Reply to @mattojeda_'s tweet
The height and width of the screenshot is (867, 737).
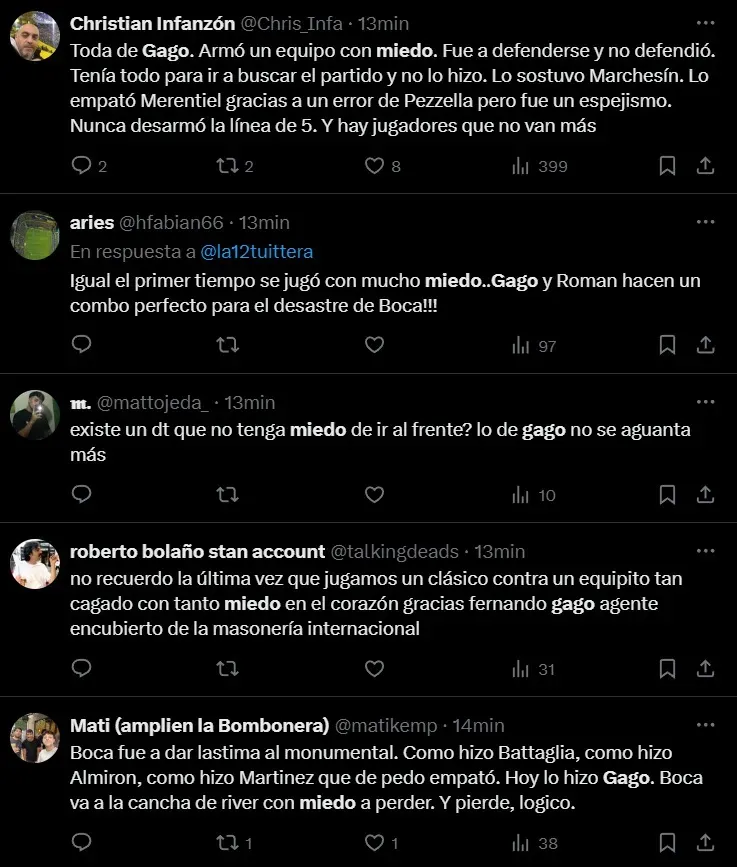coord(82,494)
